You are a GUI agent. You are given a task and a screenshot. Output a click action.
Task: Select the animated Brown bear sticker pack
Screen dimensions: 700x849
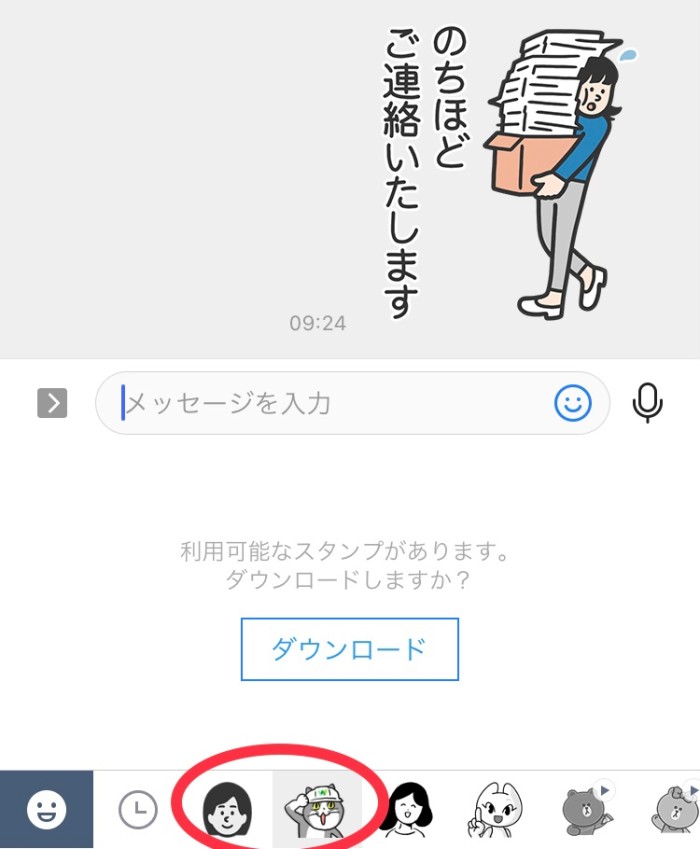pyautogui.click(x=584, y=809)
